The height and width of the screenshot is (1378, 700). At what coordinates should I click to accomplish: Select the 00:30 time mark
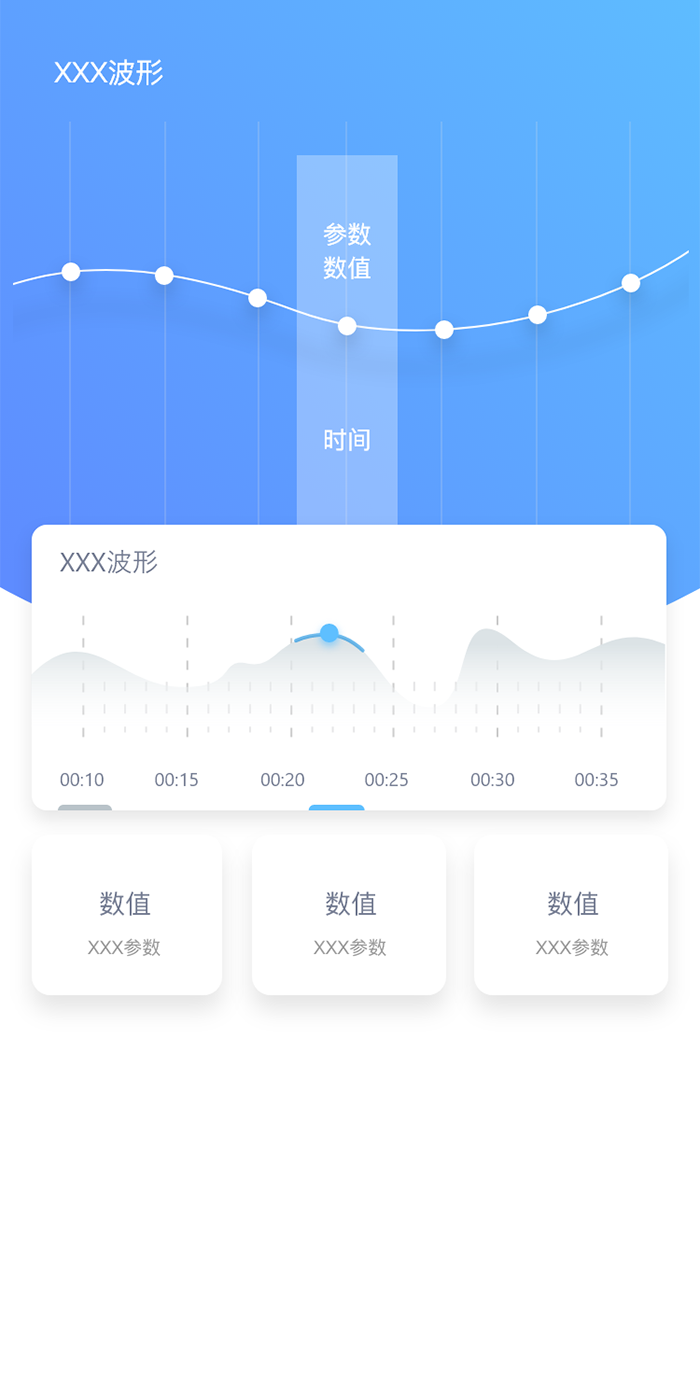coord(492,780)
